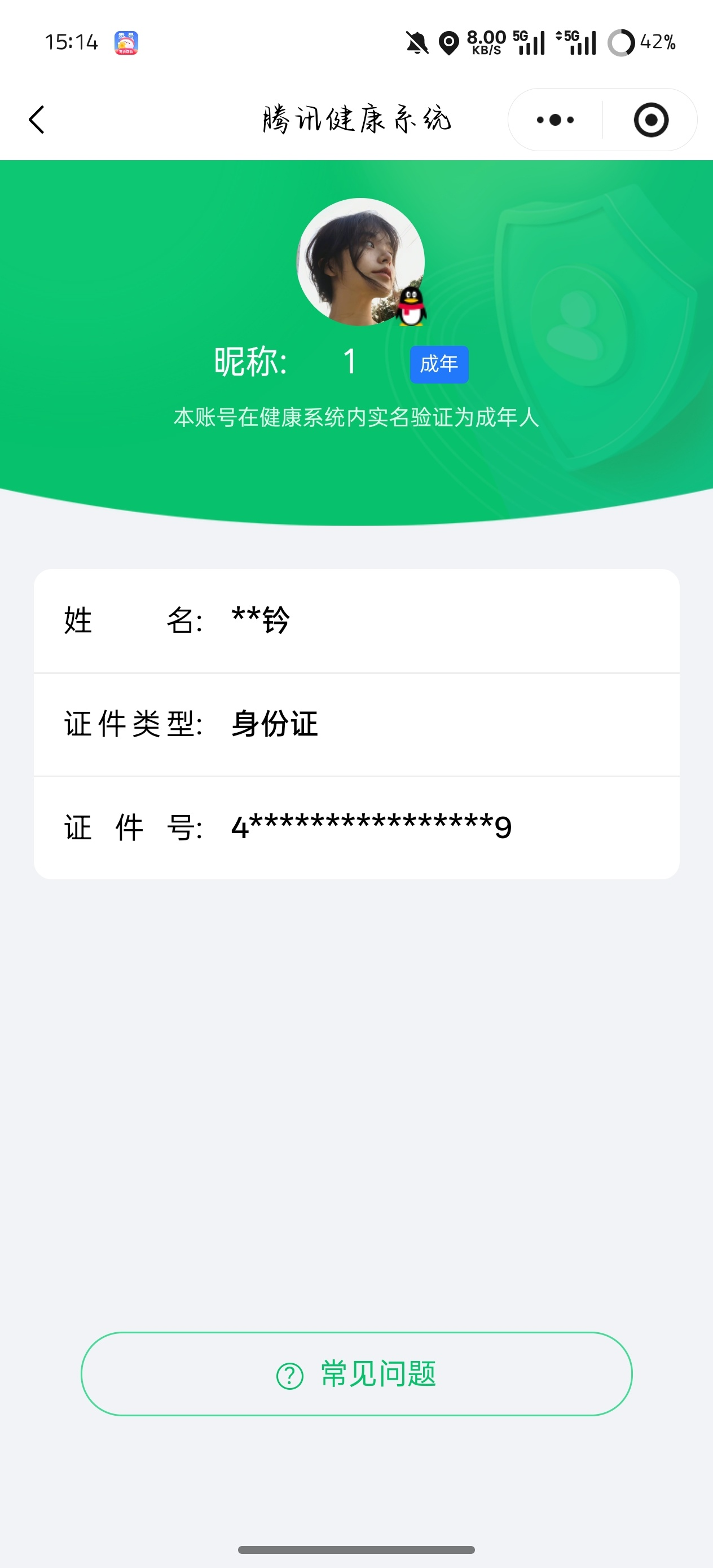Select the 腾讯健康系统 title
The width and height of the screenshot is (713, 1568).
356,120
